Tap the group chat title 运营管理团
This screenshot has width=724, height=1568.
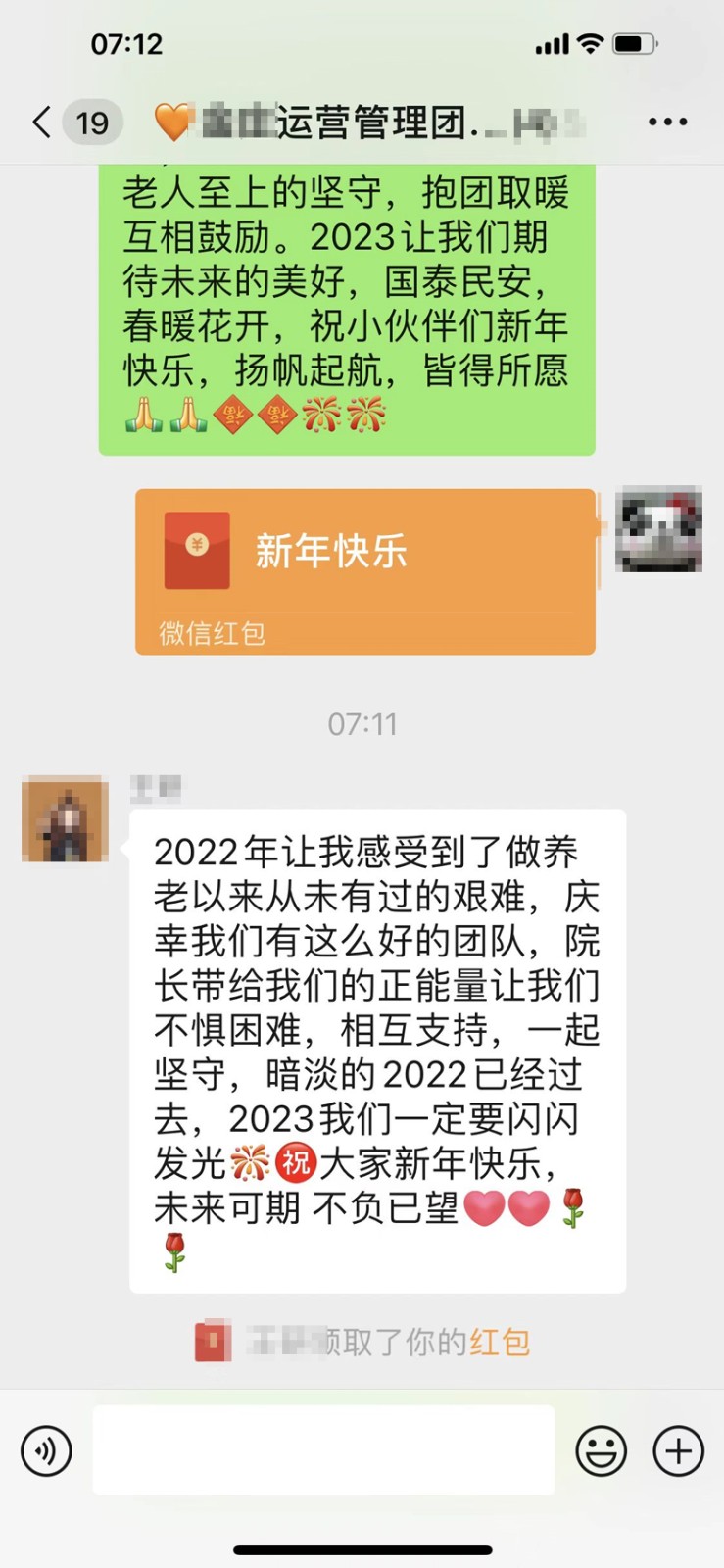coord(323,120)
